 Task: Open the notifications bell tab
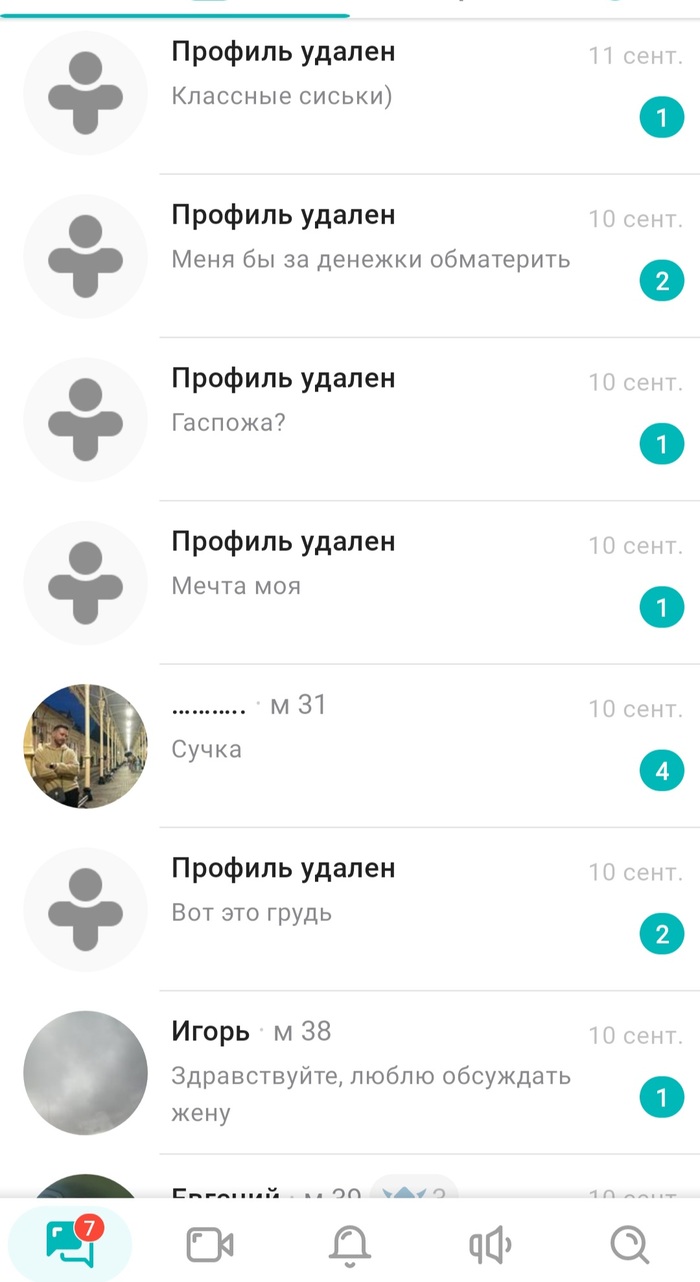point(350,1245)
